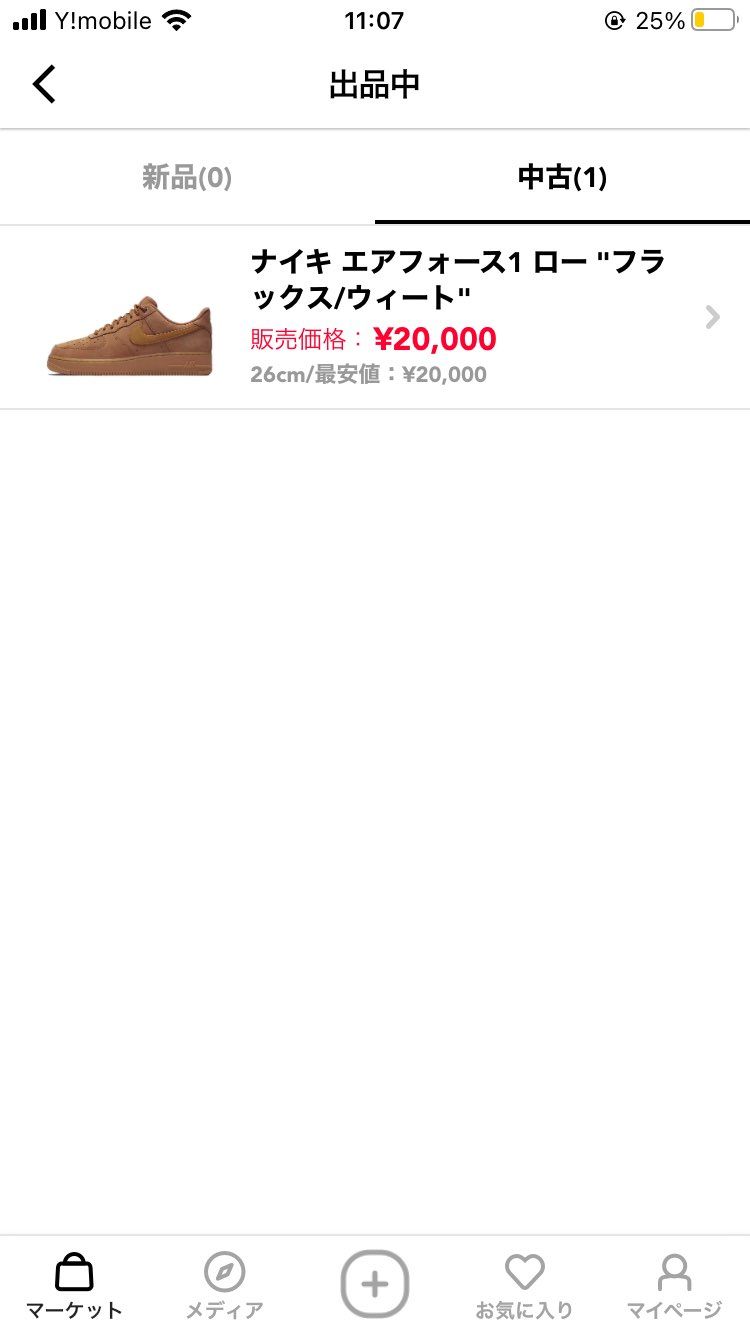Tap the 26cm/最安値 info text
This screenshot has height=1334, width=750.
click(x=368, y=374)
